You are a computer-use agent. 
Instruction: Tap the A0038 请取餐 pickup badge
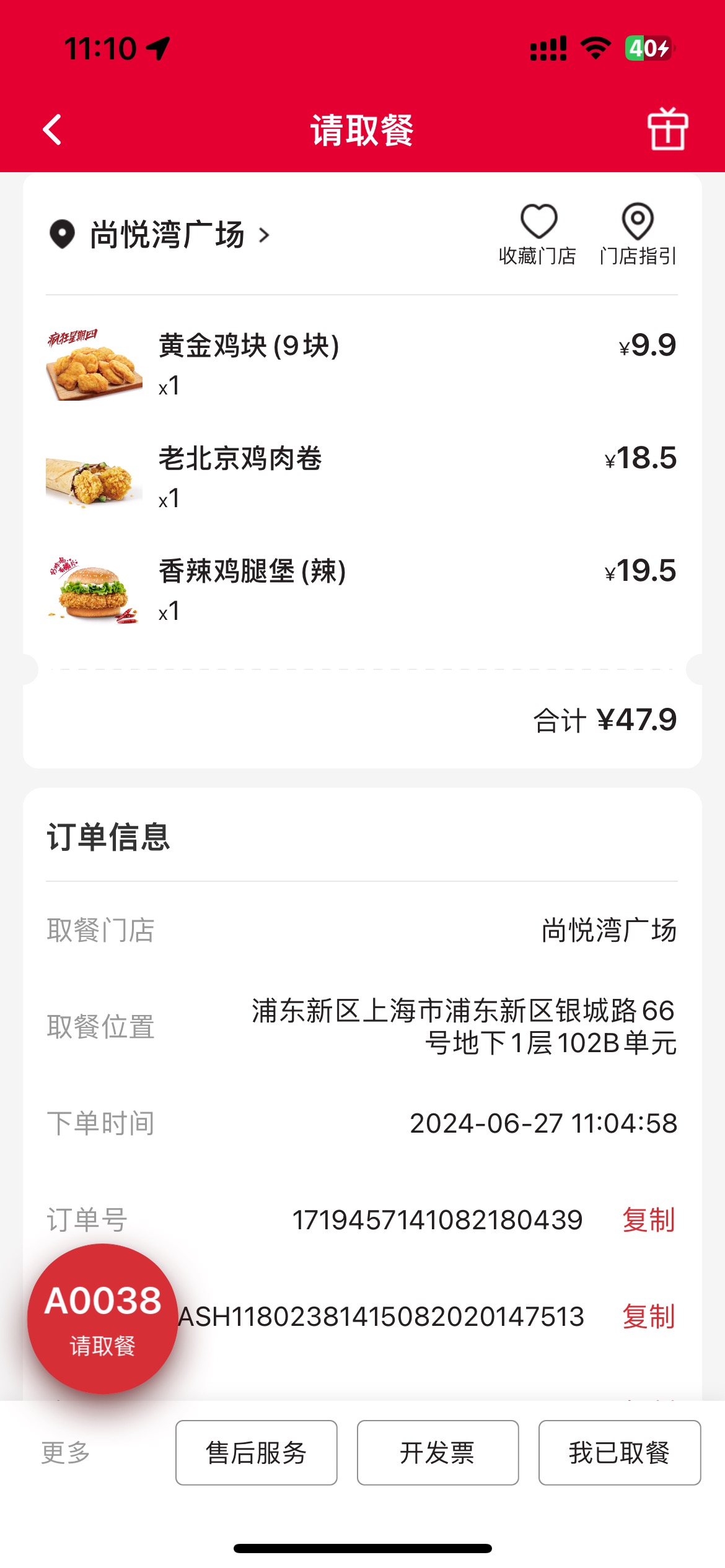click(103, 1319)
